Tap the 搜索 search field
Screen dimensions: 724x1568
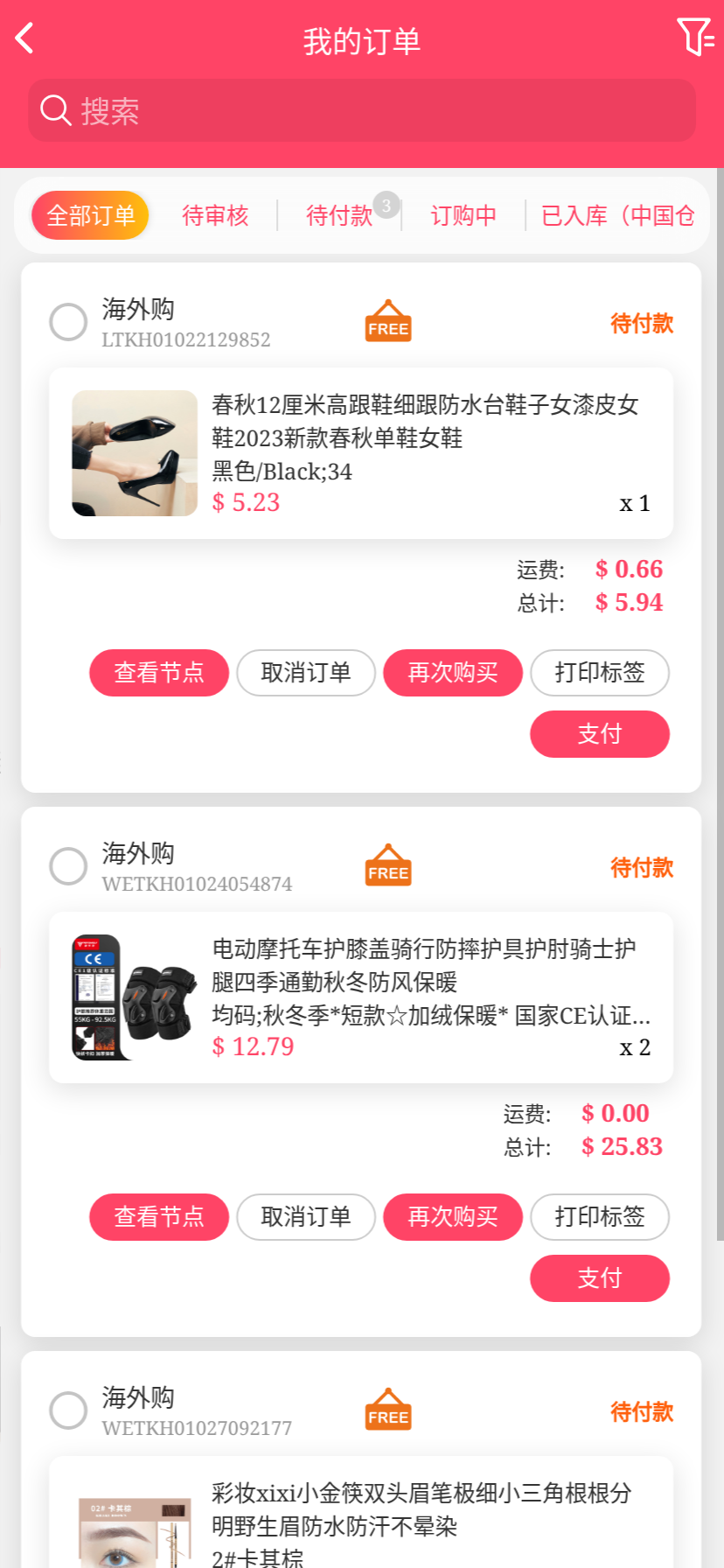pos(362,111)
